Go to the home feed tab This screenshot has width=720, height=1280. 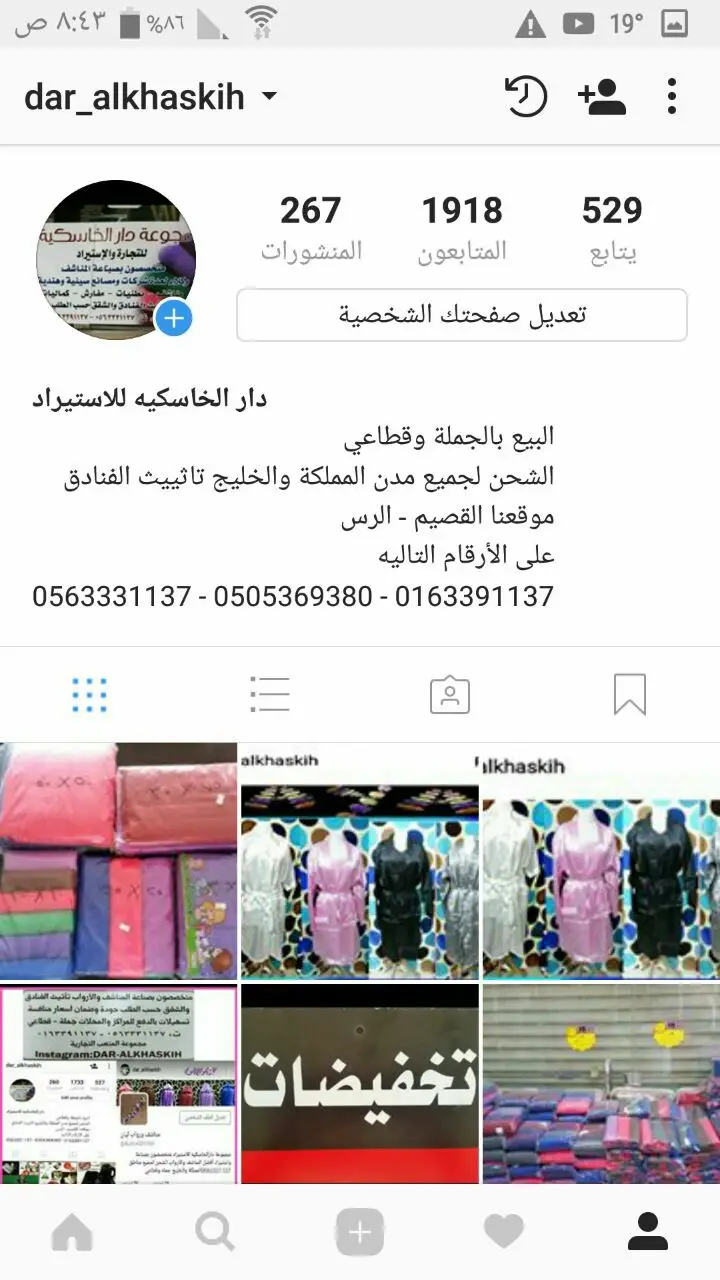tap(72, 1232)
